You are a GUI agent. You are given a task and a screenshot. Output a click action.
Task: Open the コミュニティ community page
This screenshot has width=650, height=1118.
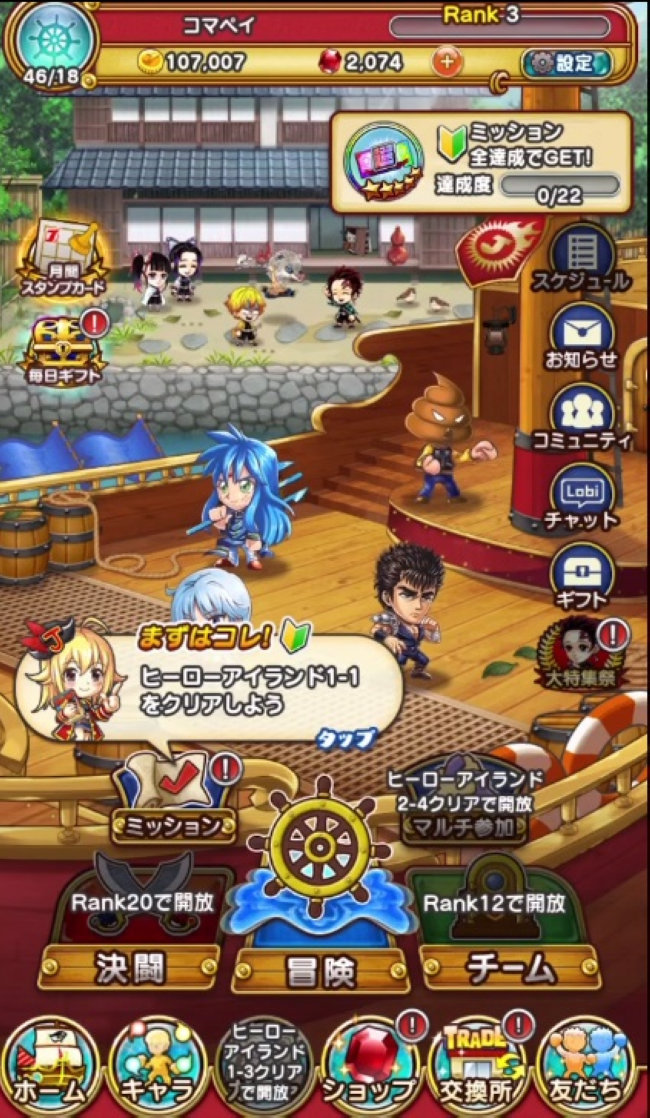pyautogui.click(x=584, y=418)
